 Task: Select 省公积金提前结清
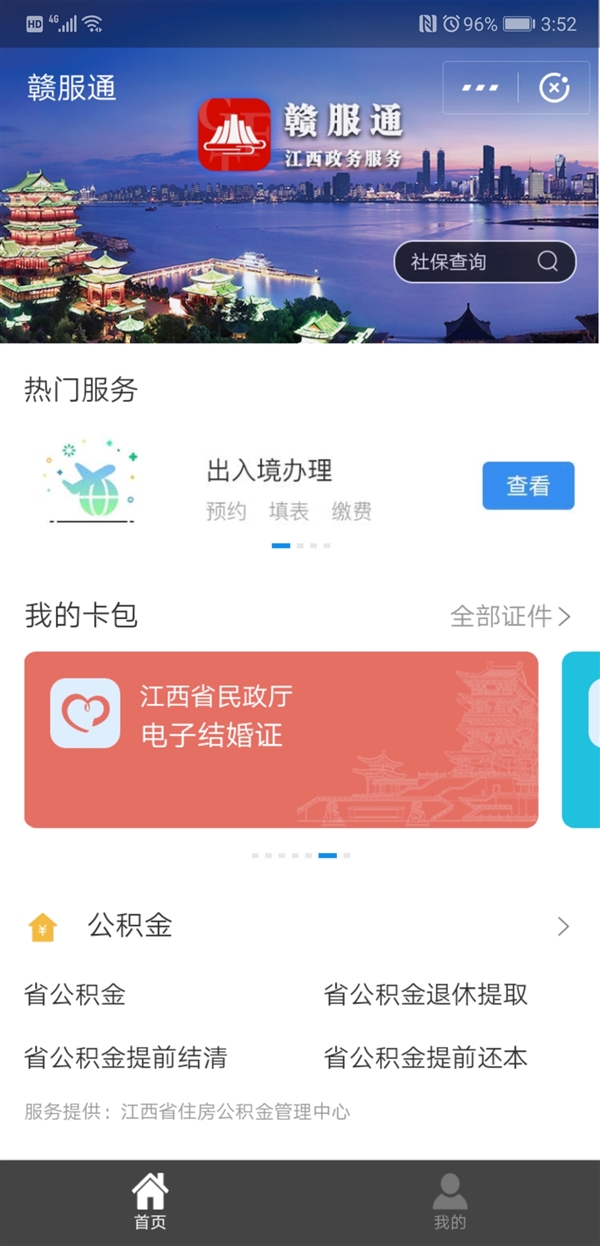coord(126,1057)
